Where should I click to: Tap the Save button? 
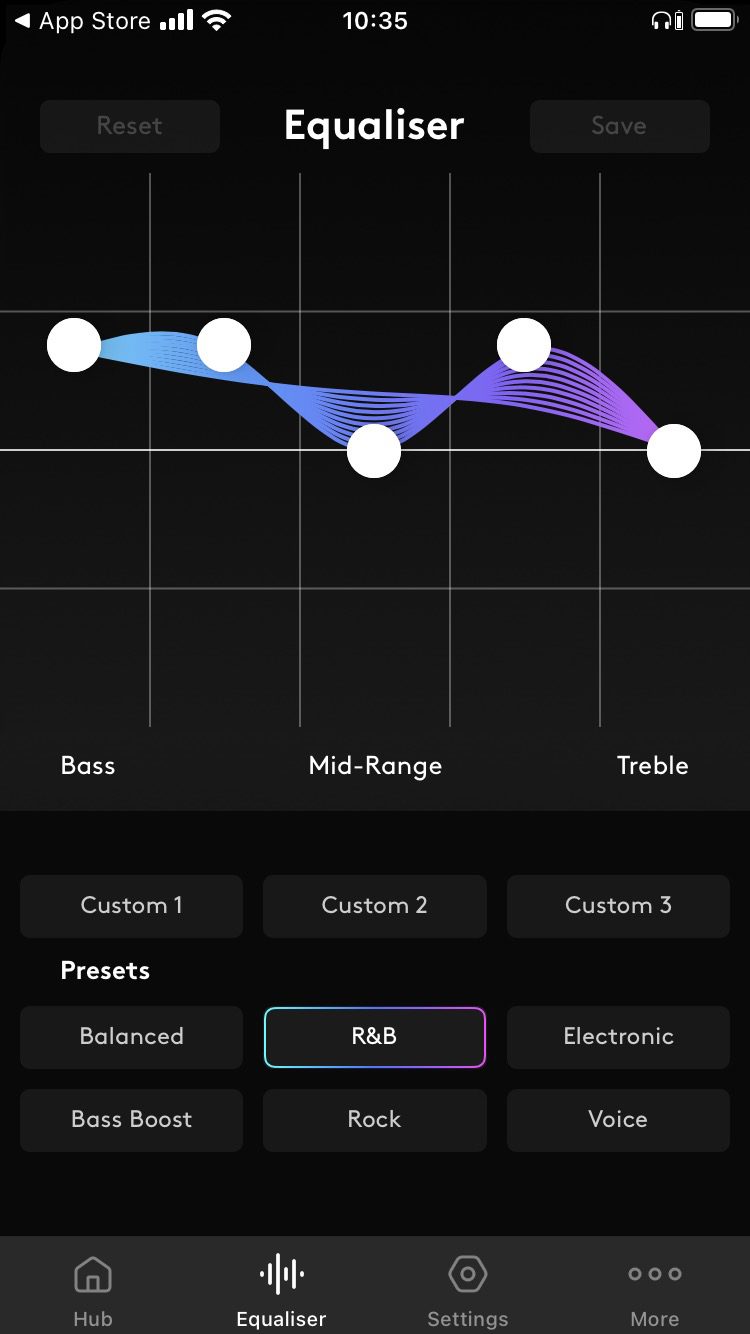coord(619,126)
